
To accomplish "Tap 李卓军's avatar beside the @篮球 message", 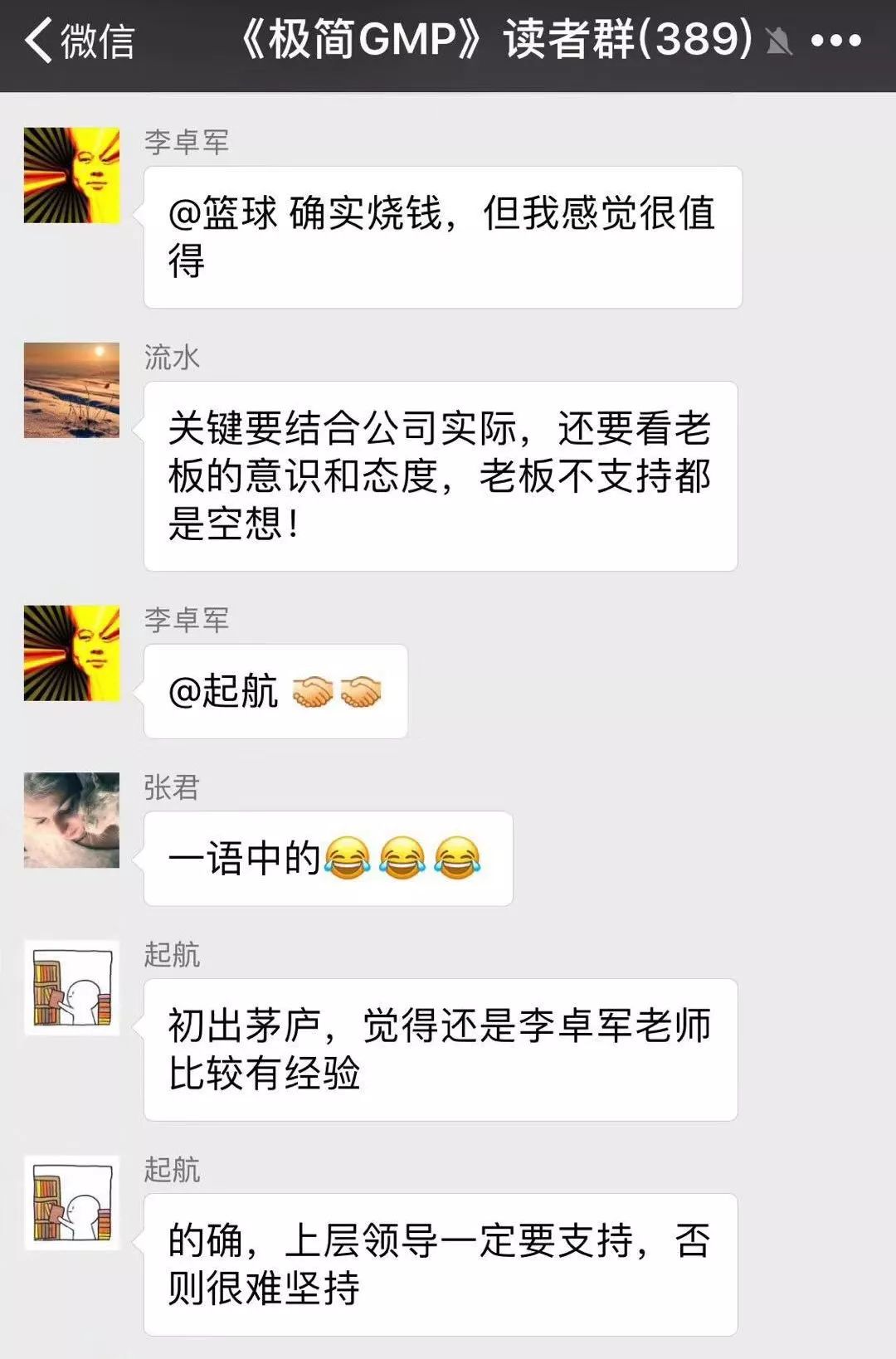I will point(71,175).
